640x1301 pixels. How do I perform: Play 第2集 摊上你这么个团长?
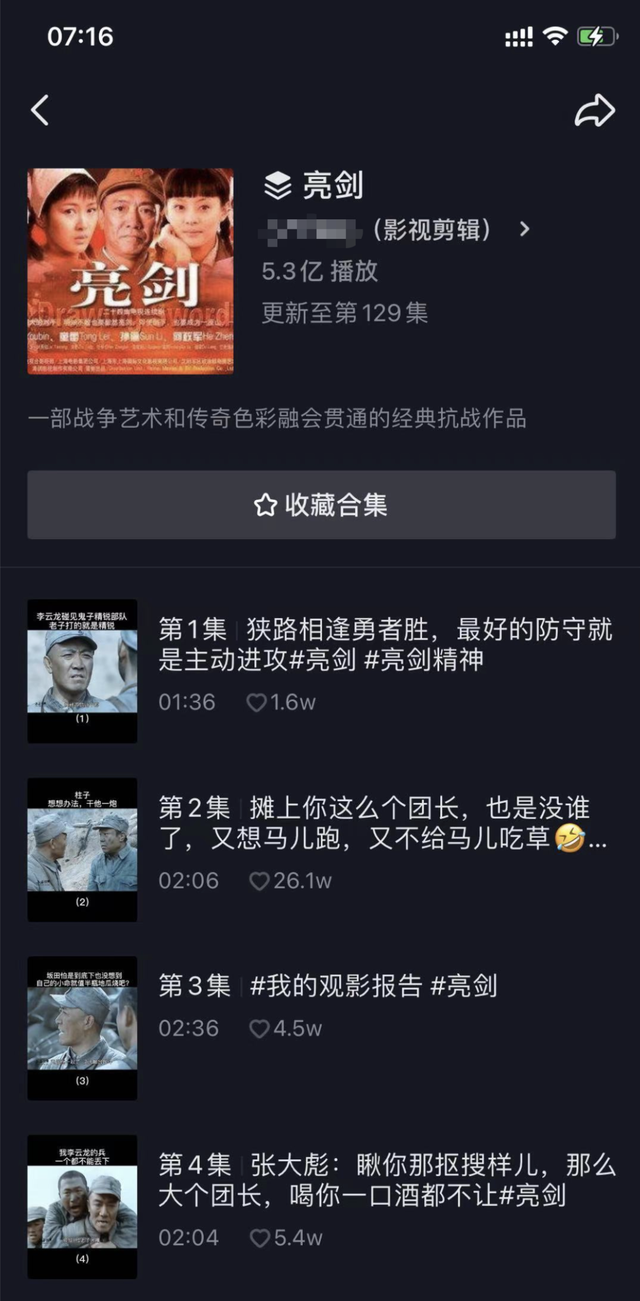click(x=385, y=823)
